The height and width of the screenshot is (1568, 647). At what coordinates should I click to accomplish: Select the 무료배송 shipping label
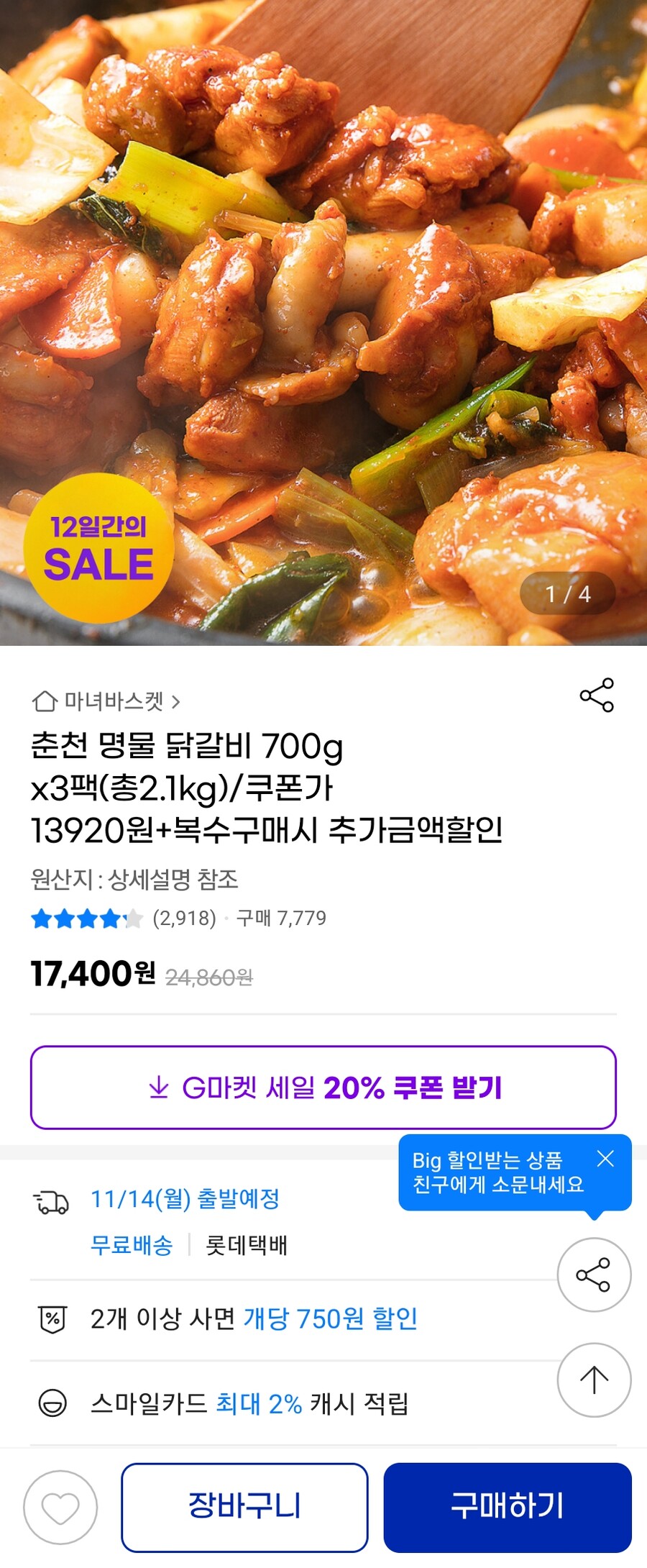(132, 1242)
